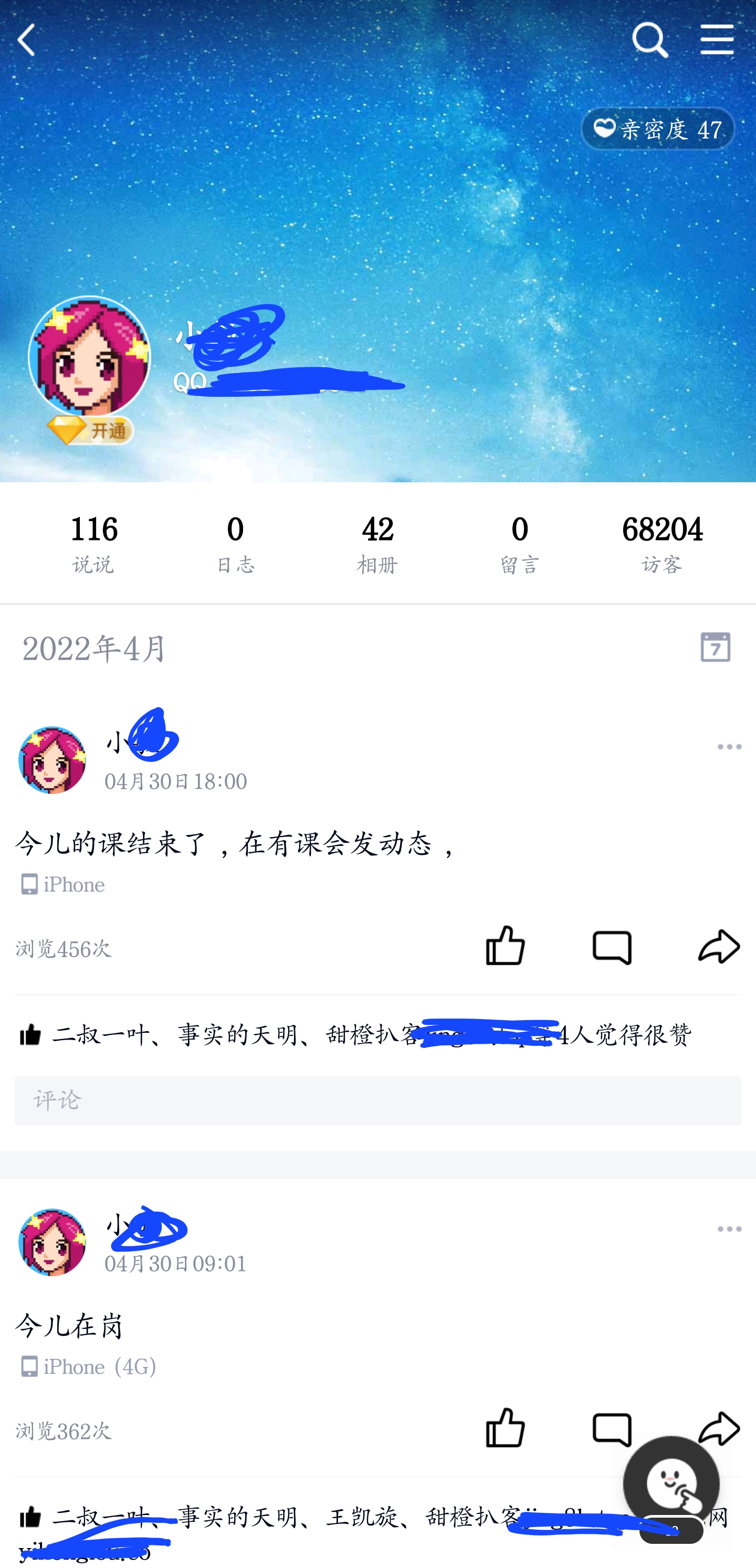Open the hamburger menu icon
Screen dimensions: 756x1568
(717, 39)
